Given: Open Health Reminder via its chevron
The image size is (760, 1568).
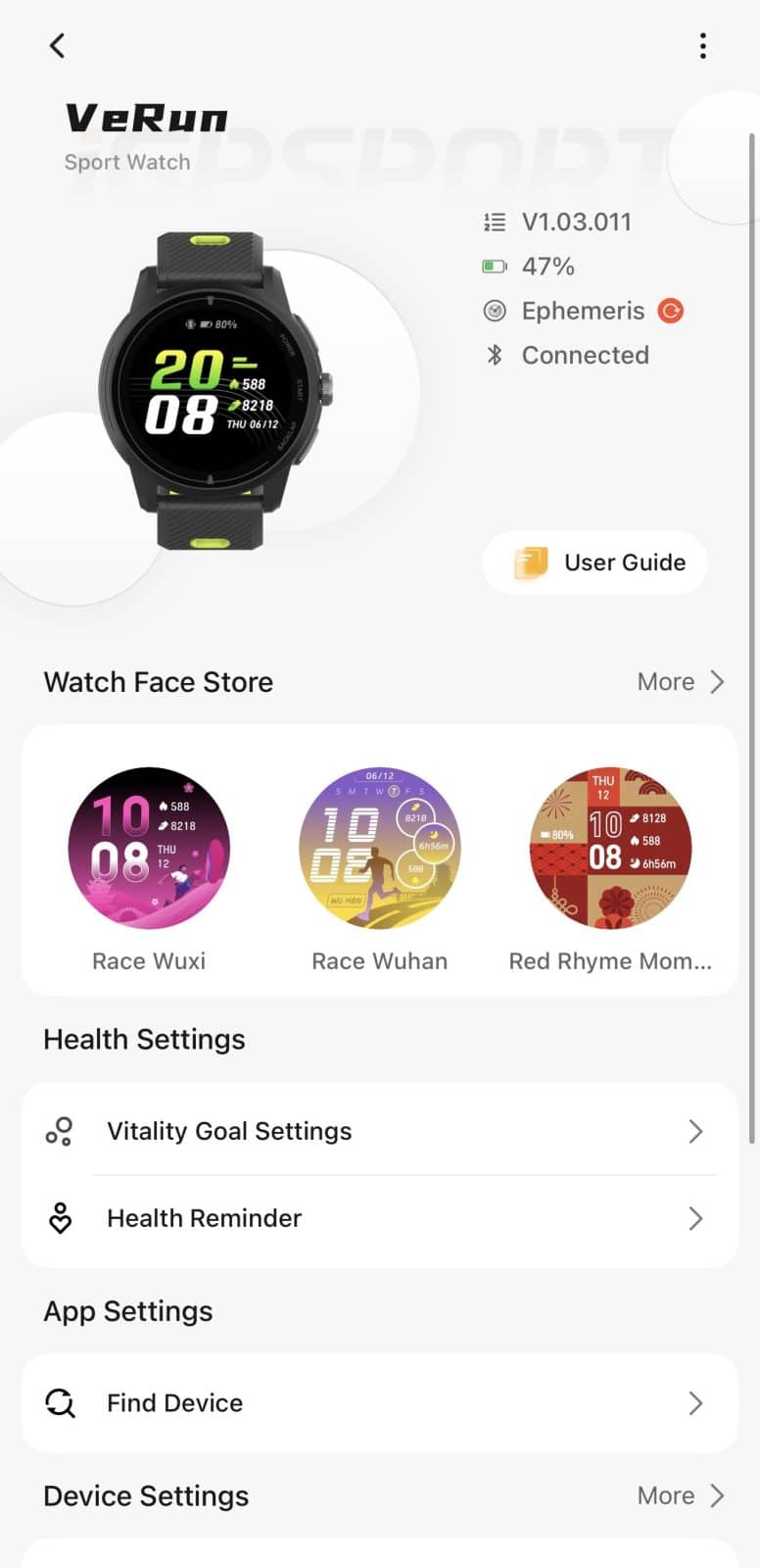Looking at the screenshot, I should 695,1218.
